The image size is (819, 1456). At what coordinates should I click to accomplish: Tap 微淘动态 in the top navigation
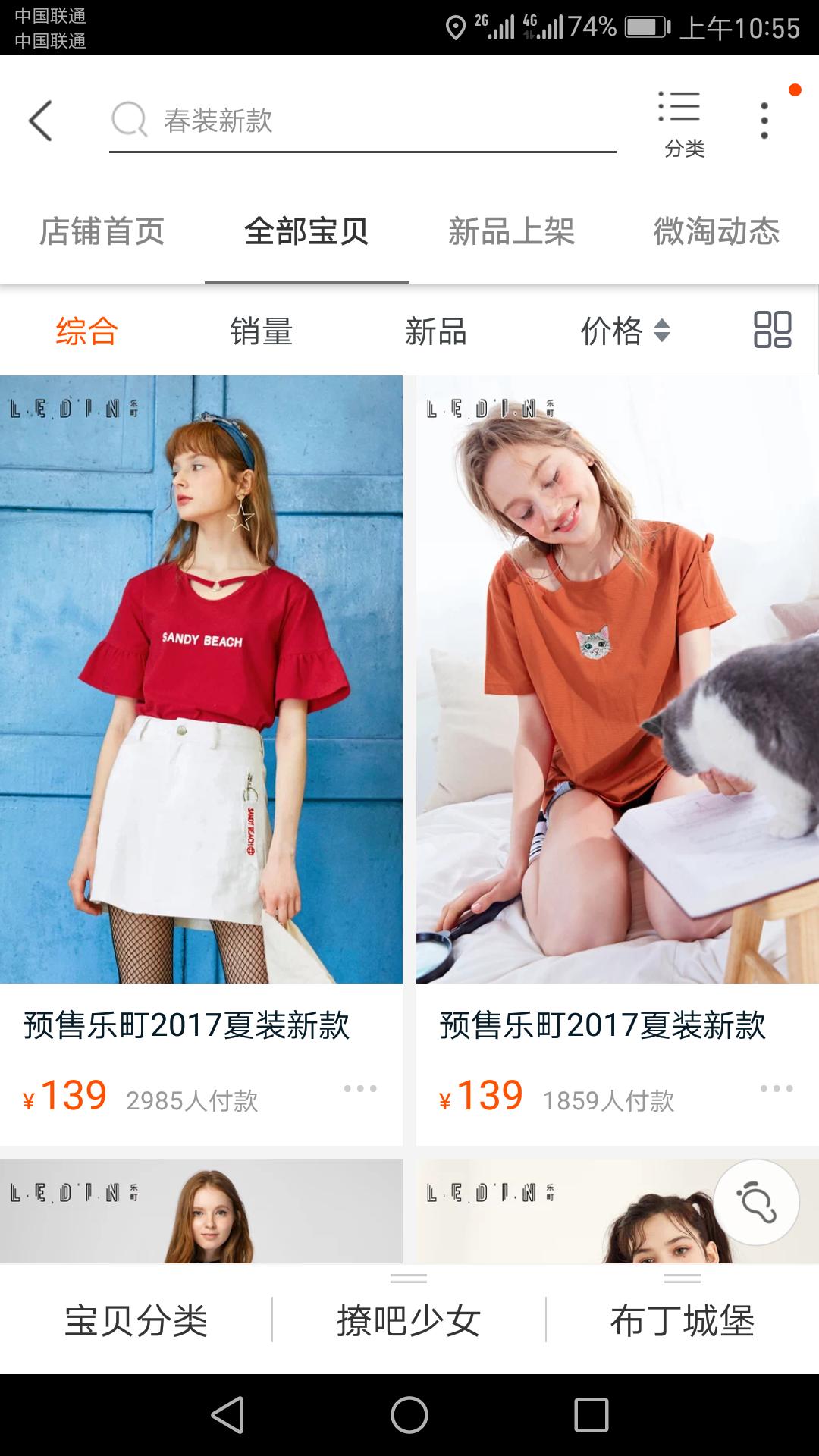(717, 232)
